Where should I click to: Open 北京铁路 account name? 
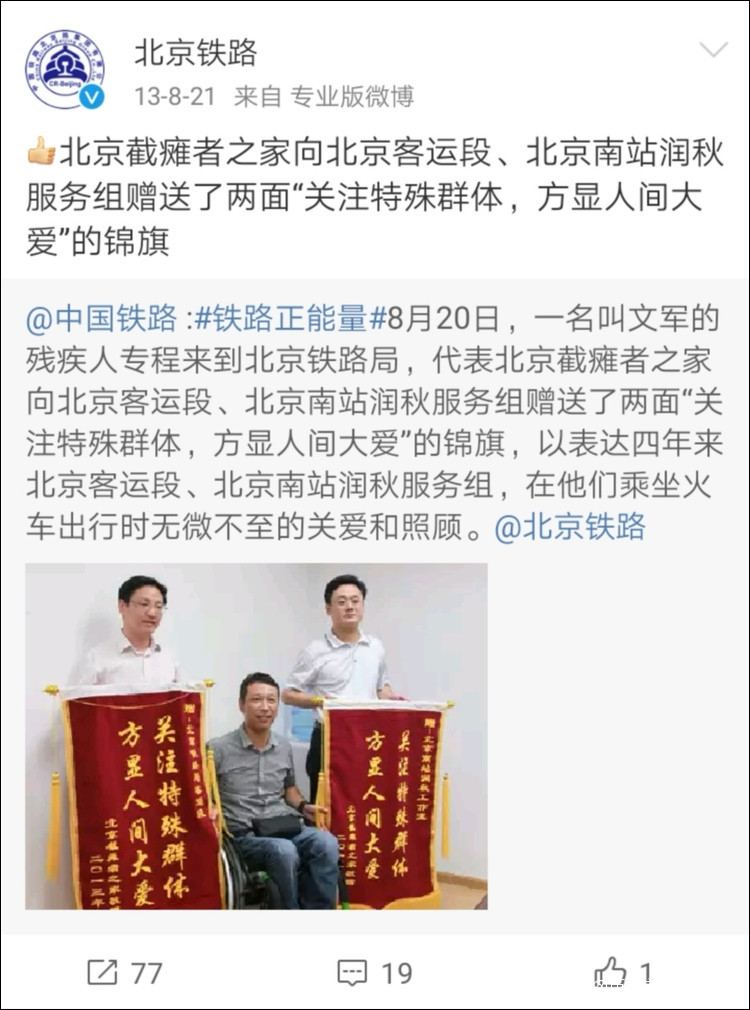tap(196, 52)
